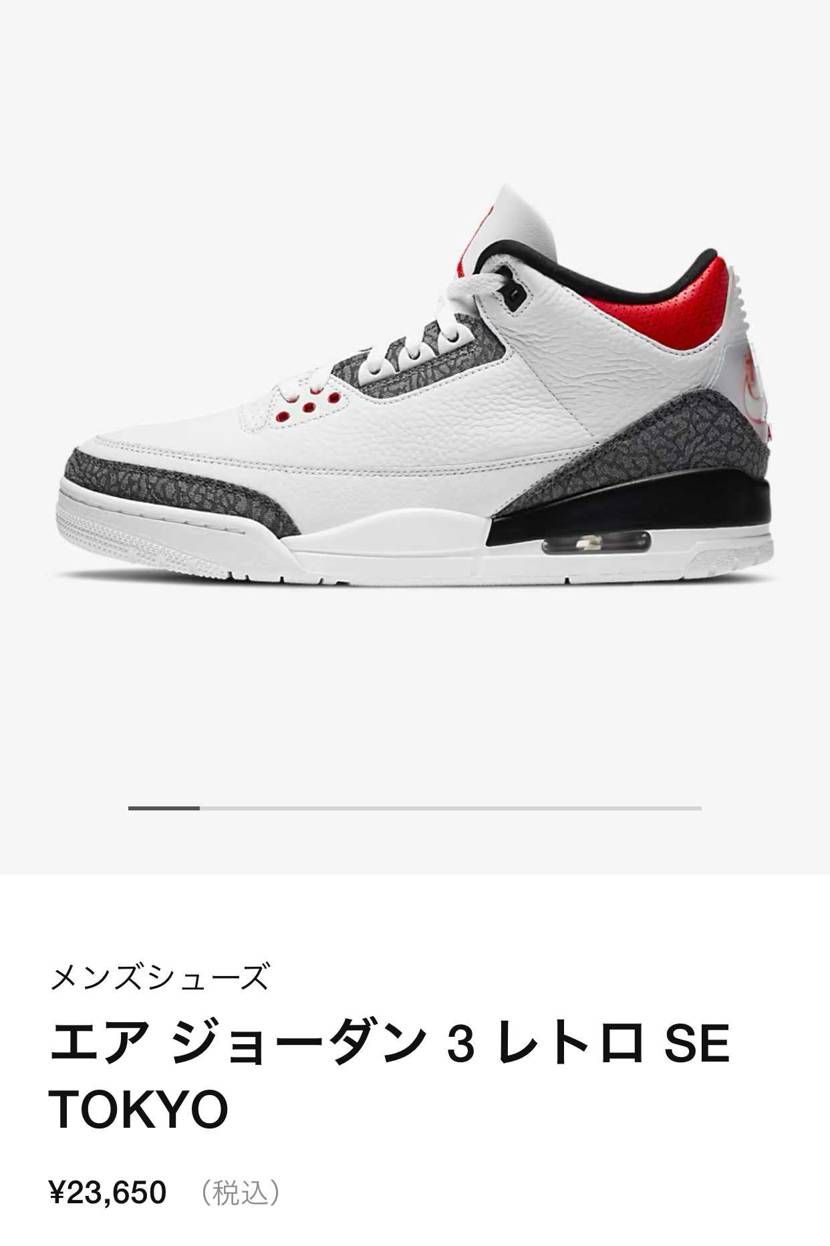Tap the shoelaces area of the sneaker image
The width and height of the screenshot is (830, 1246).
pyautogui.click(x=420, y=350)
